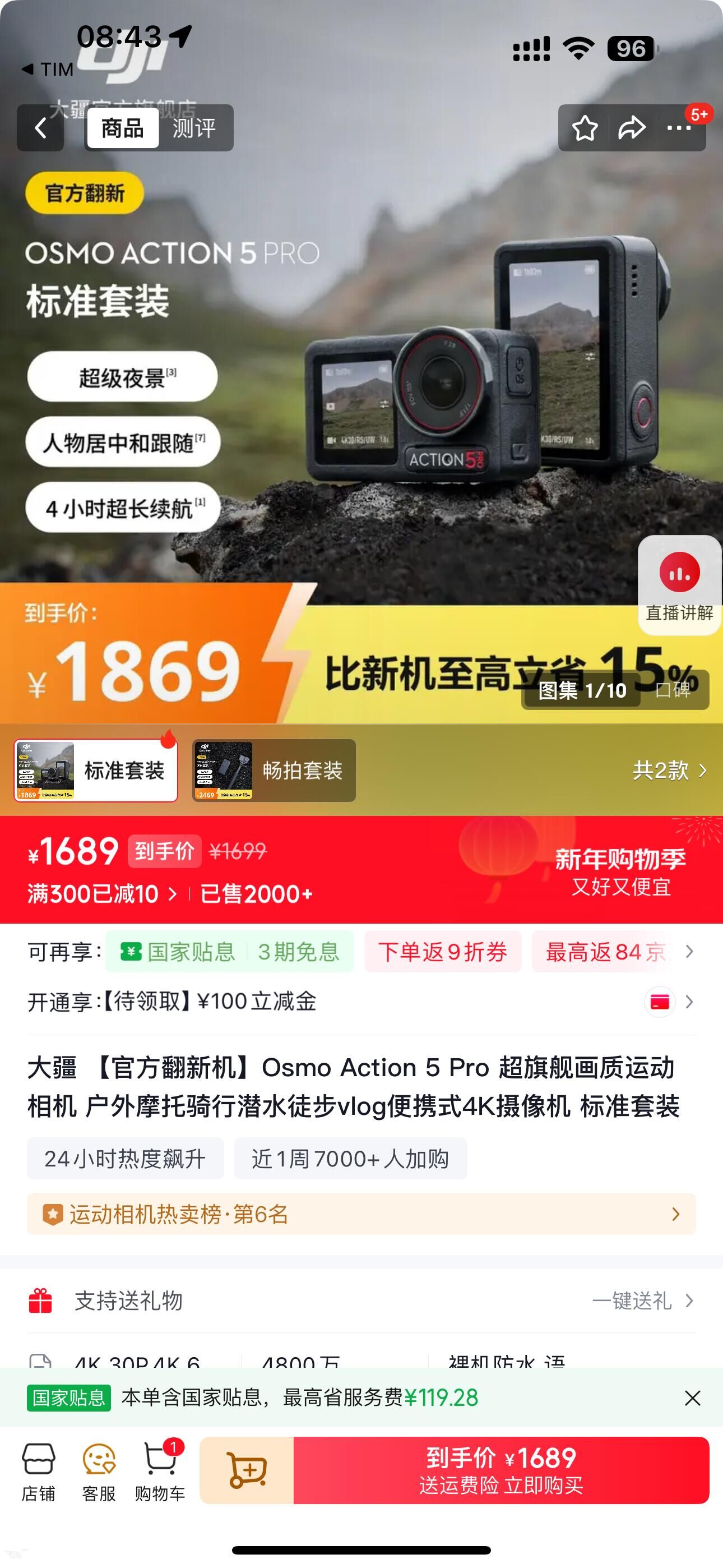Buy now at 到手价 ¥1689

(x=502, y=1470)
